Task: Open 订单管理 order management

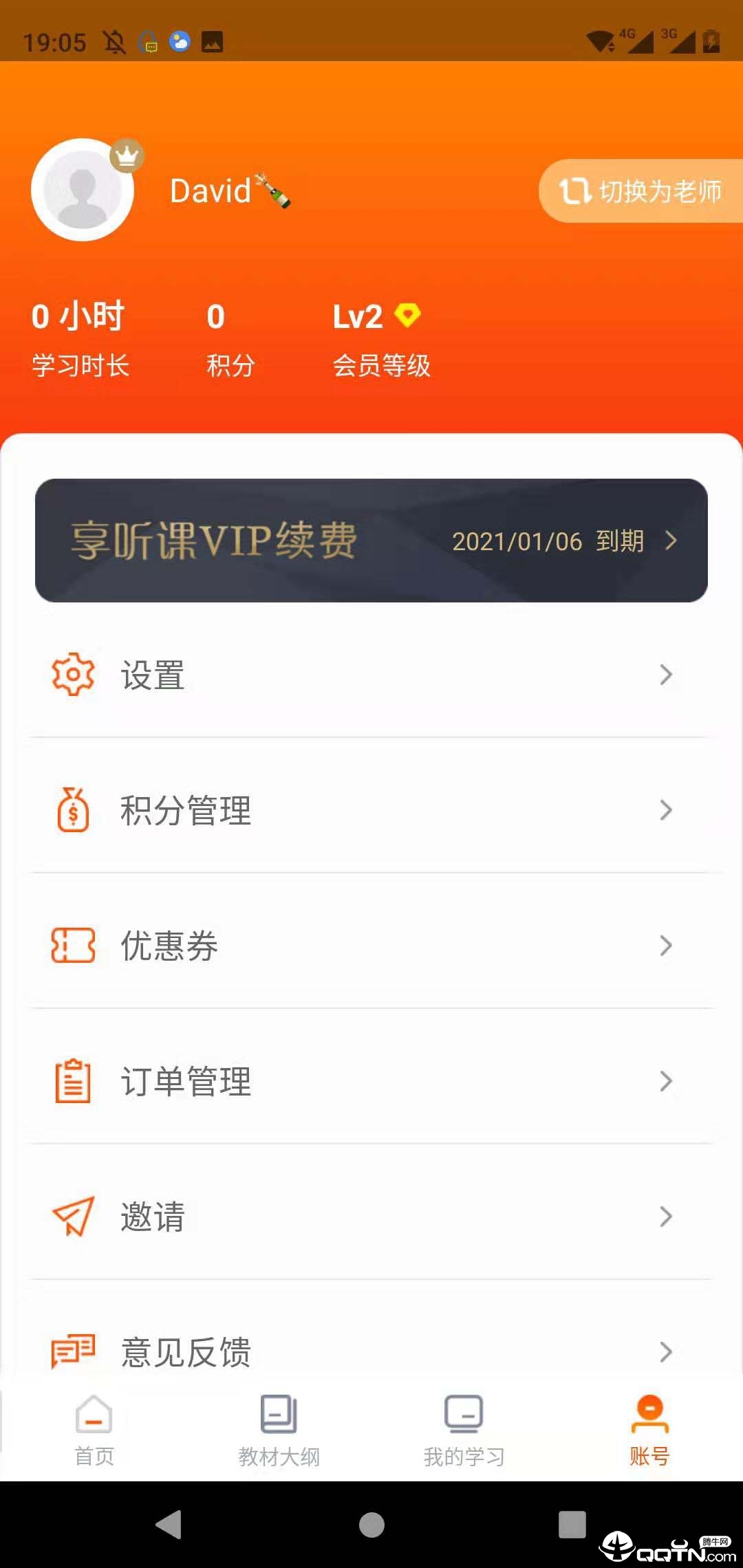Action: (371, 1081)
